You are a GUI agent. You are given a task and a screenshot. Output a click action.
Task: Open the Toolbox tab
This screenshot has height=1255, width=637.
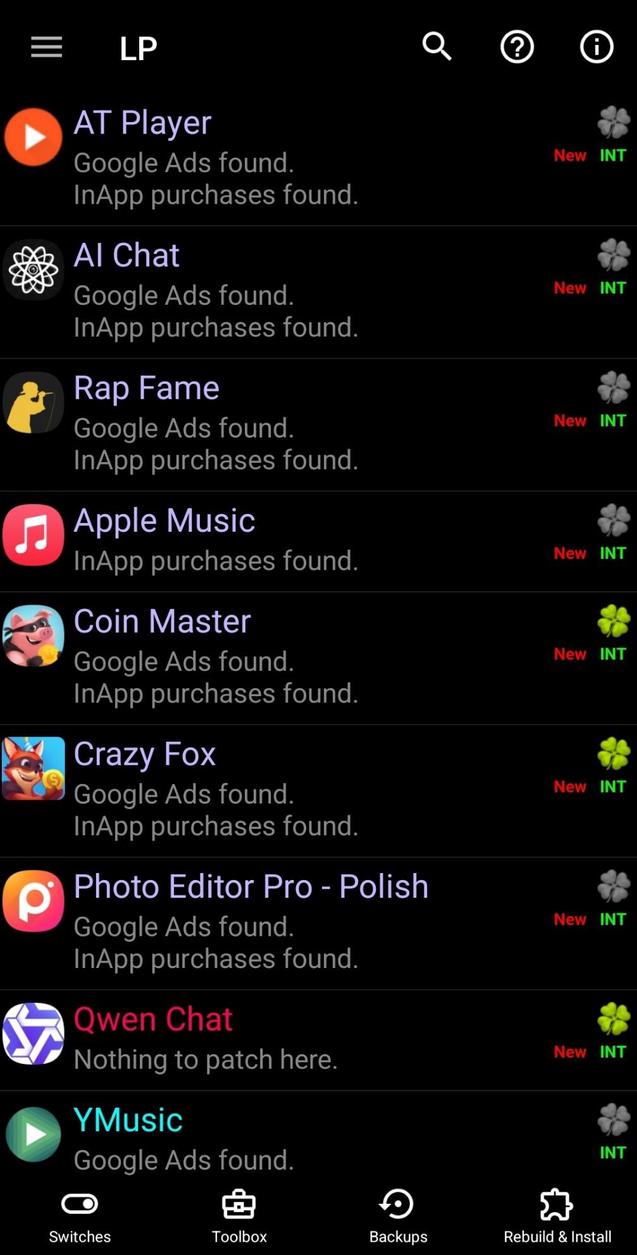pos(239,1217)
